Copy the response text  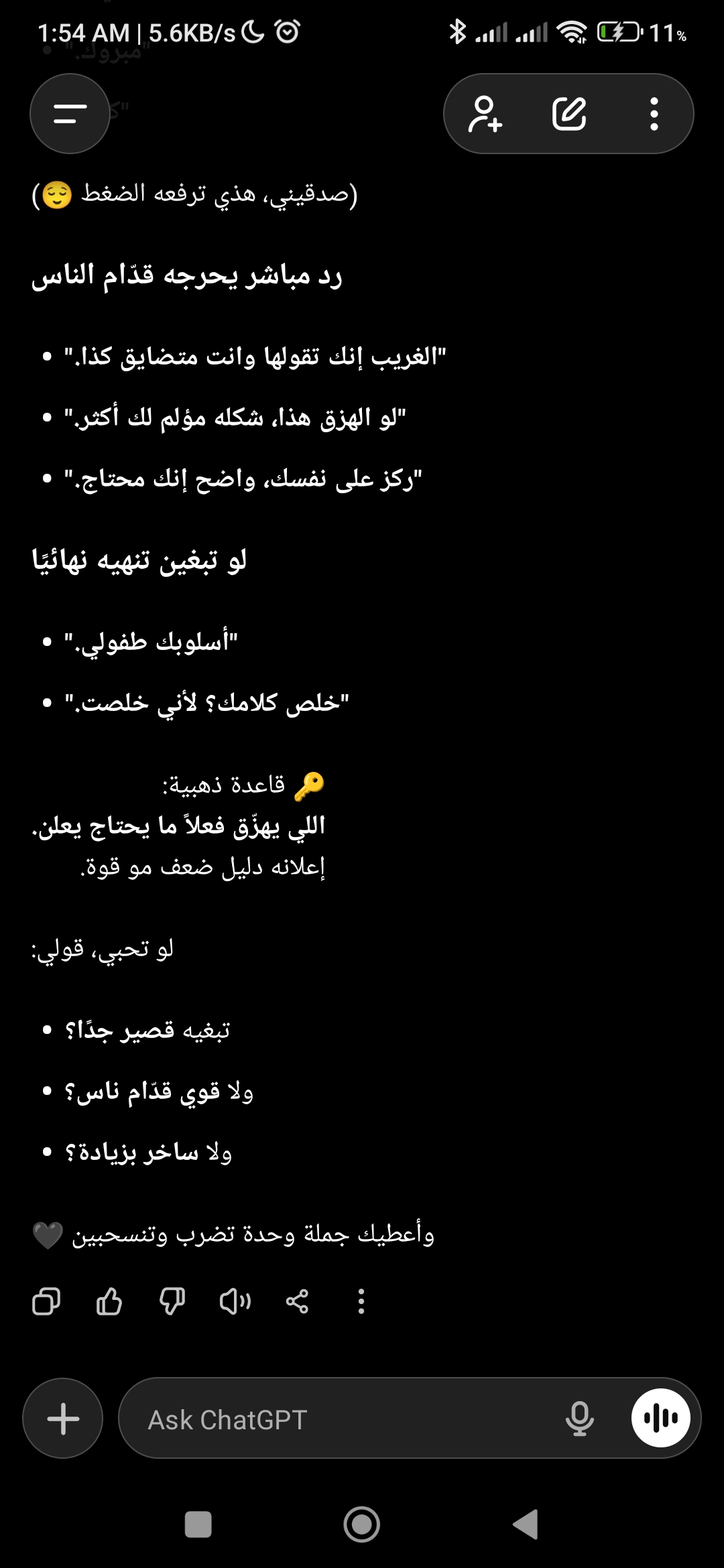click(46, 1301)
